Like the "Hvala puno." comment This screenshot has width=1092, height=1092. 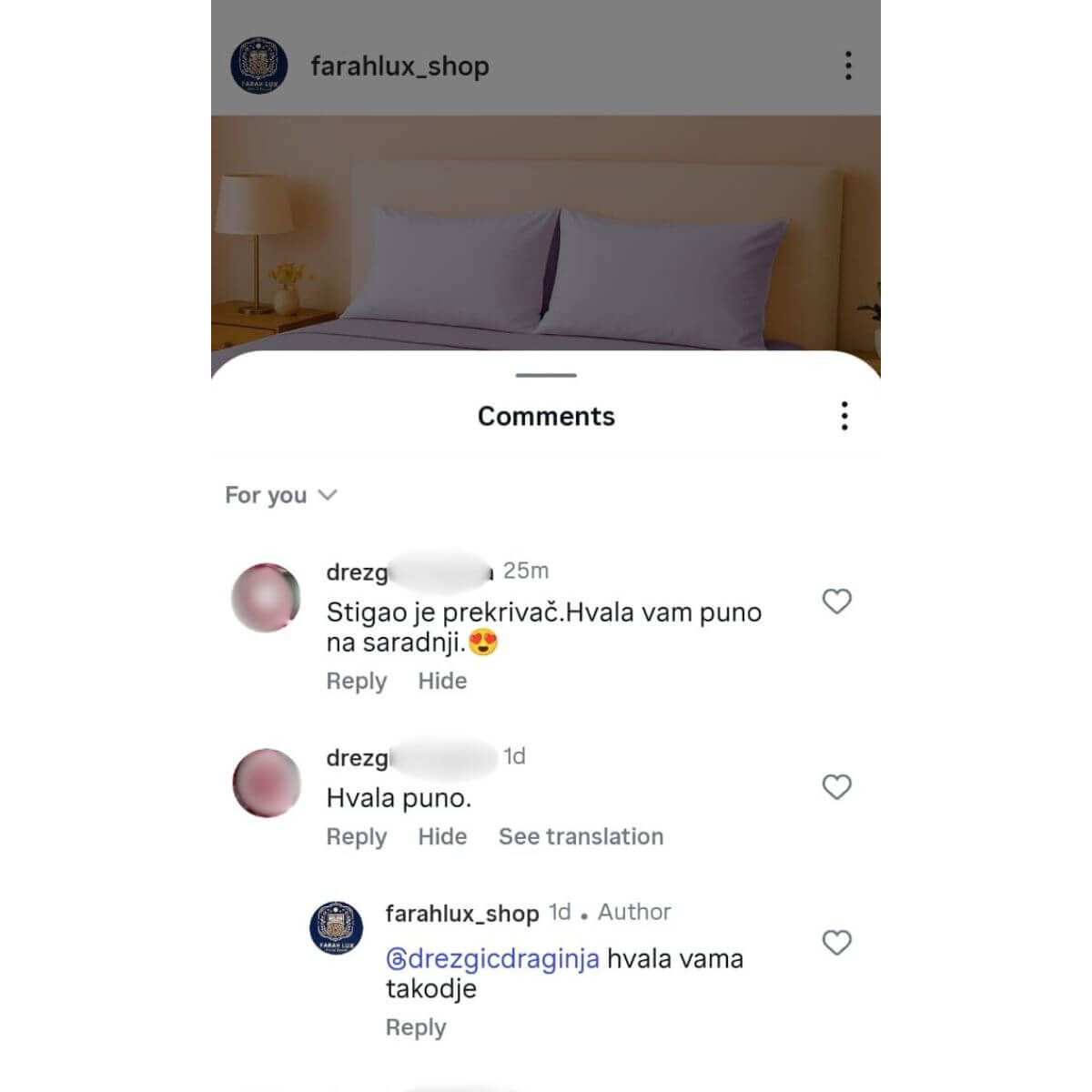[x=836, y=787]
